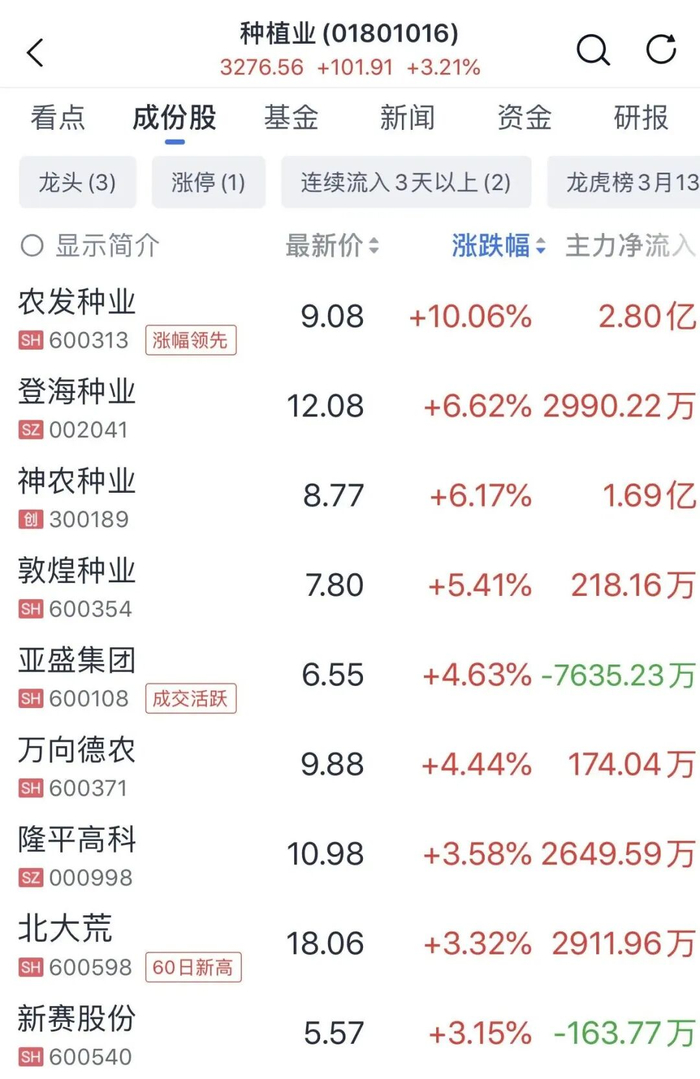Open the 新闻 tab
Image resolution: width=700 pixels, height=1079 pixels.
[407, 118]
